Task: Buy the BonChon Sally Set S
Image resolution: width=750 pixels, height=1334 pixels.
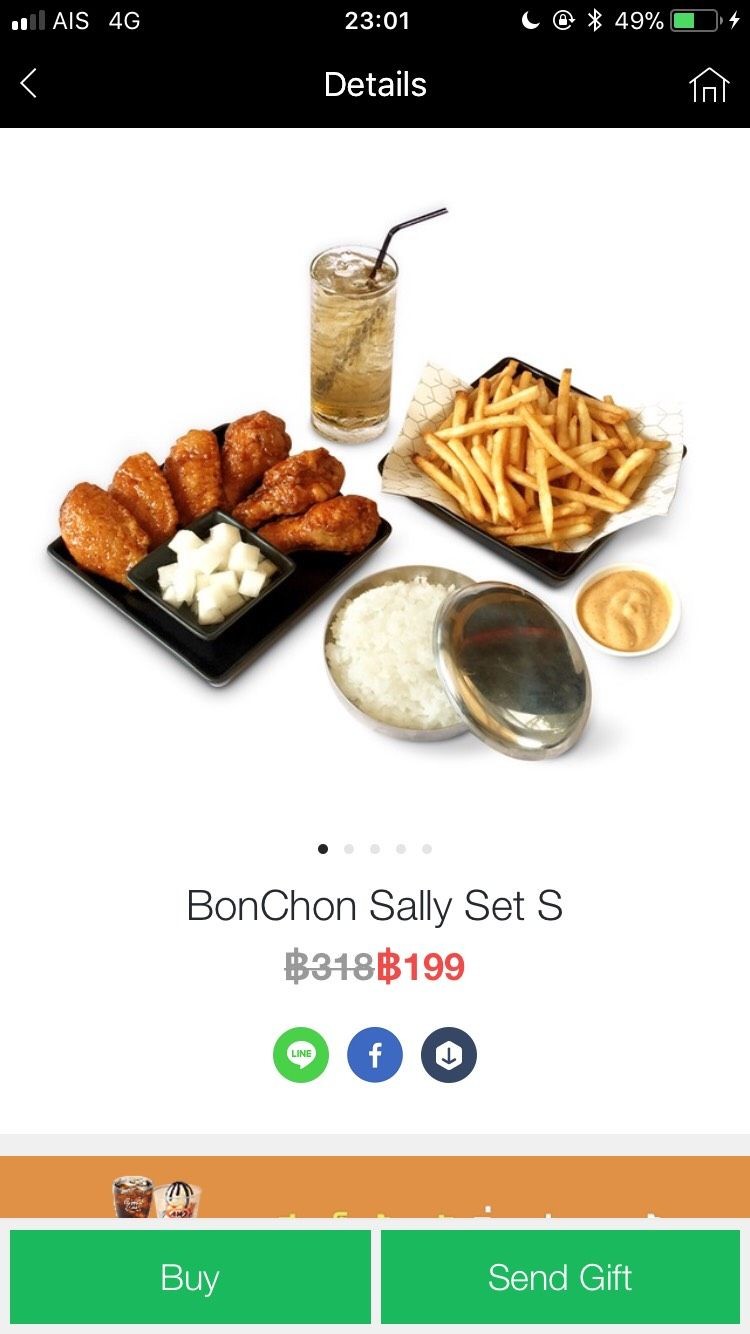Action: point(190,1277)
